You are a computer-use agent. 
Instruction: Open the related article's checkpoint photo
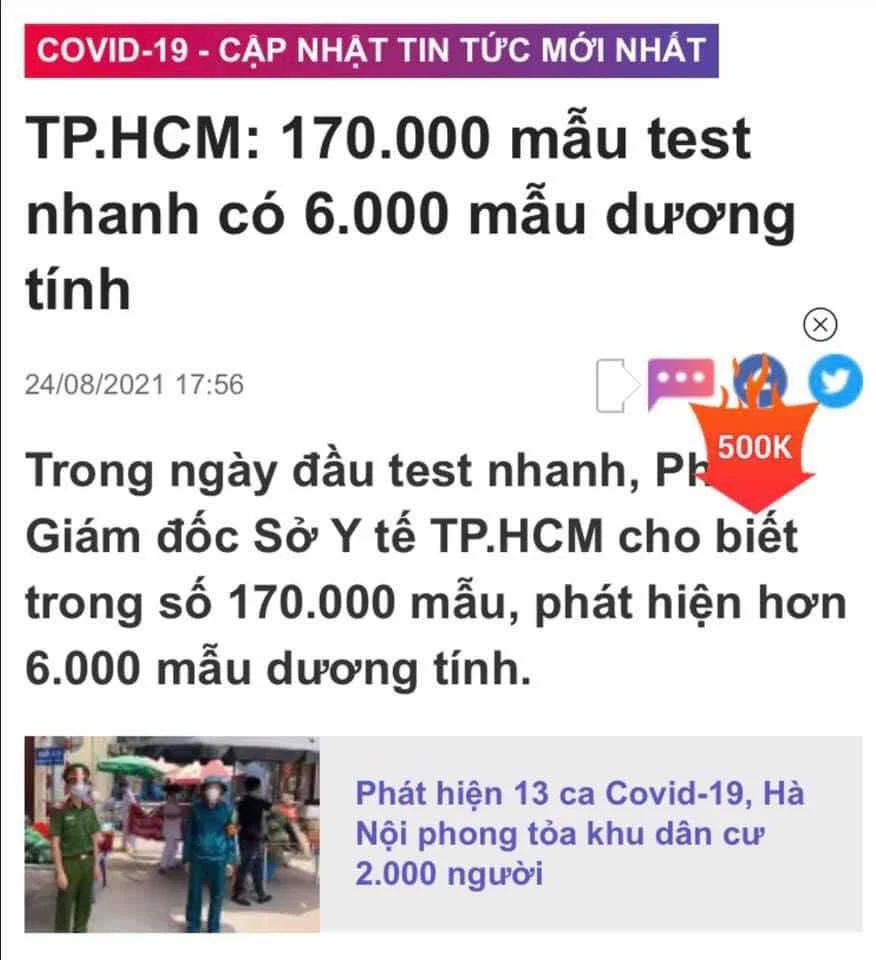[x=172, y=835]
